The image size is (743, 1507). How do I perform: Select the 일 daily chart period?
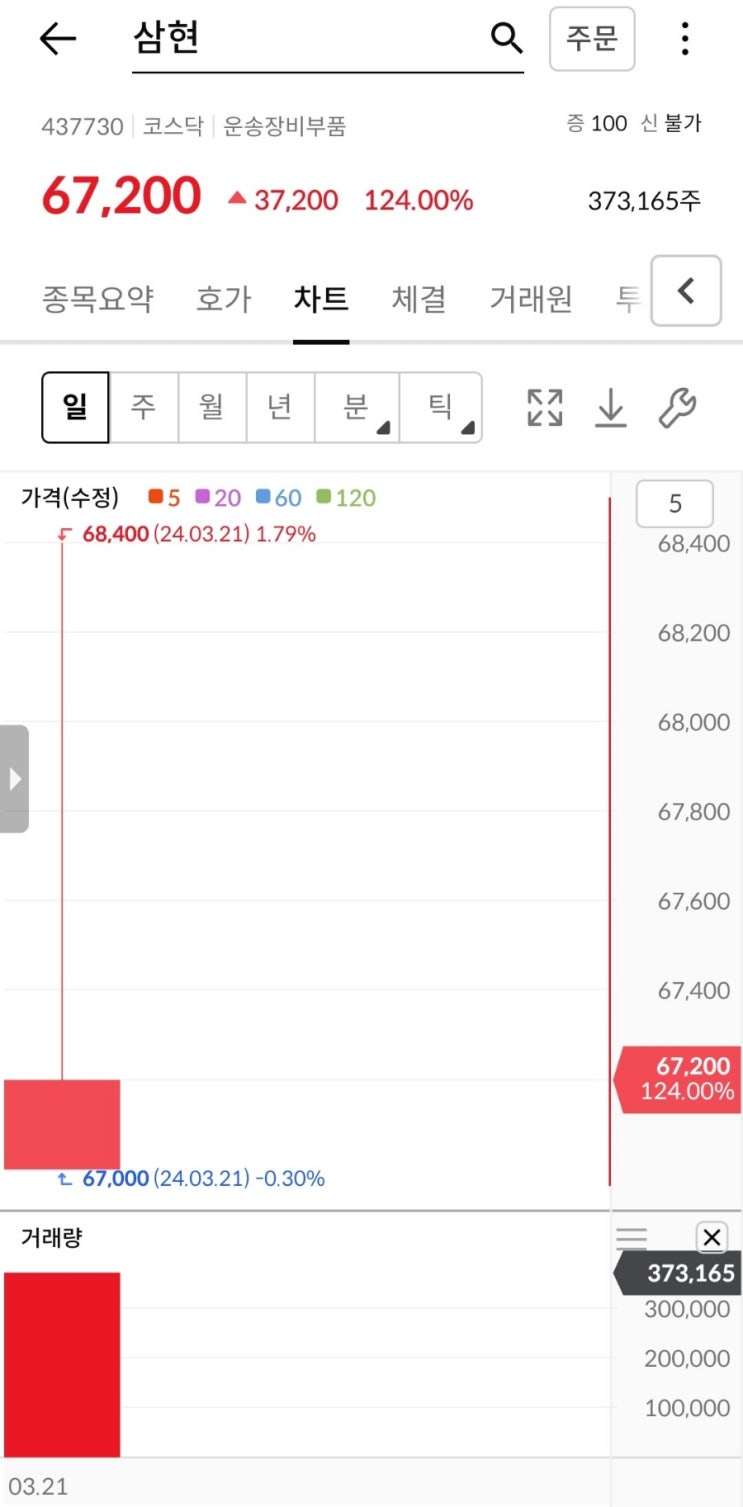pos(75,408)
